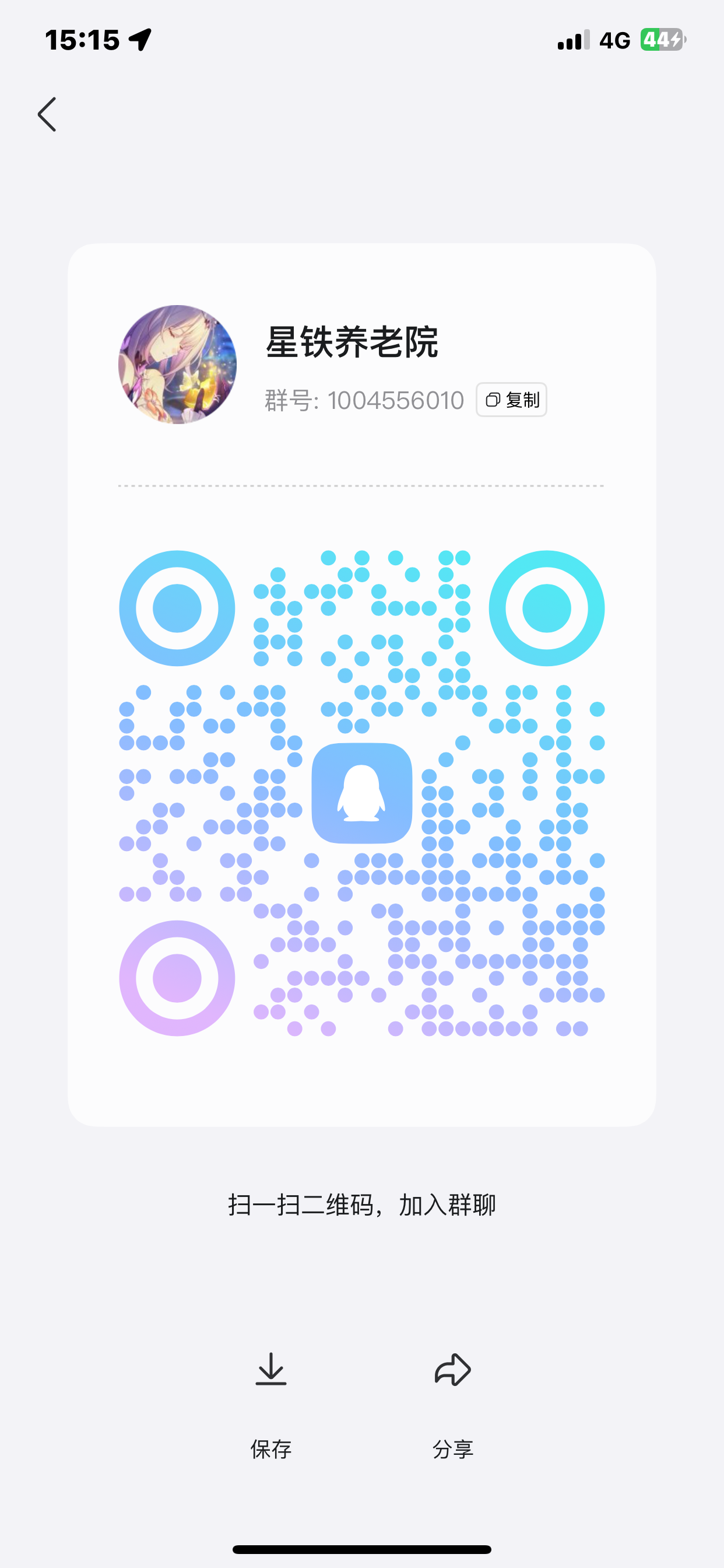This screenshot has height=1568, width=724.
Task: Select the group number 1004556010
Action: coord(395,400)
